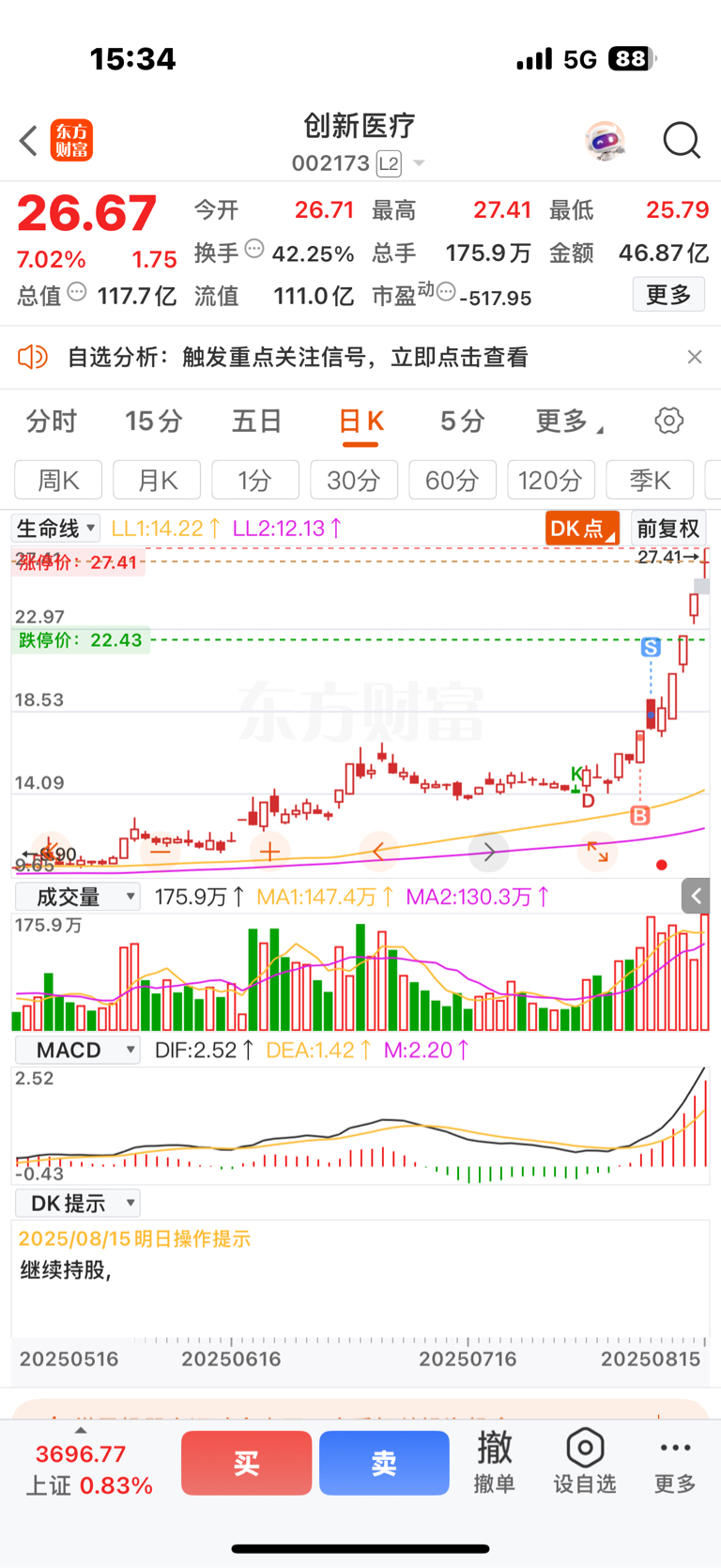
Task: Open the MACD indicator dropdown
Action: [77, 1050]
